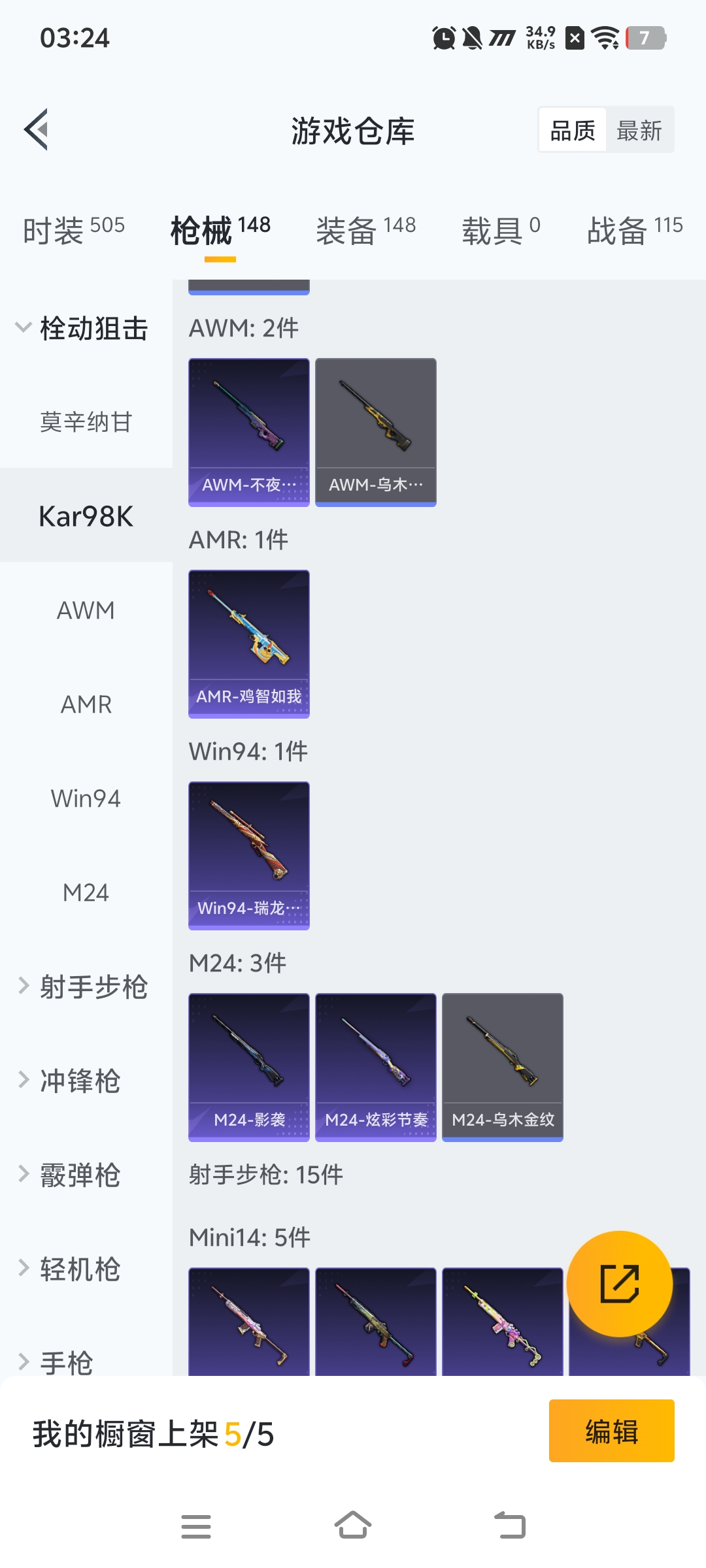Image resolution: width=706 pixels, height=1568 pixels.
Task: Expand the 射手步枪 category
Action: coord(82,987)
